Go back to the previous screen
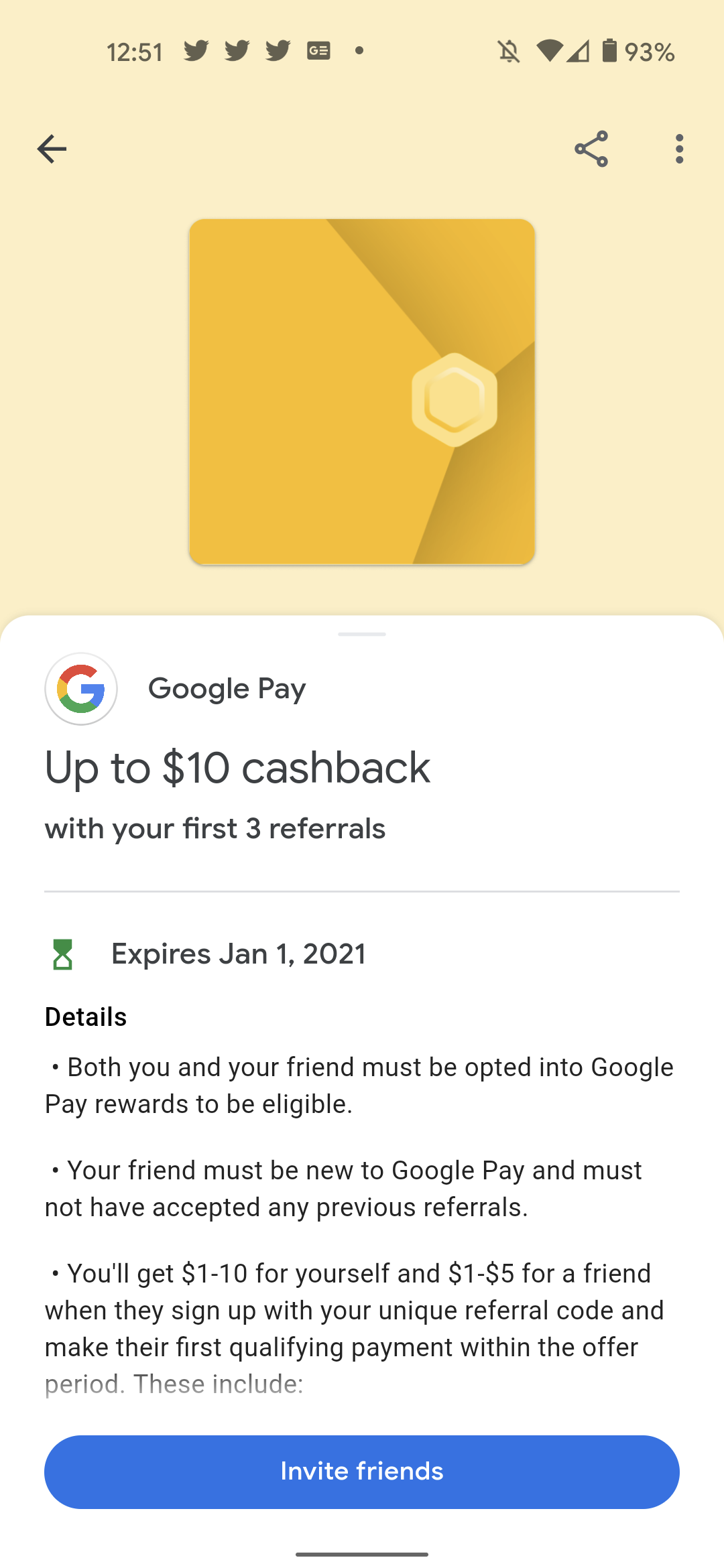724x1568 pixels. [x=52, y=149]
